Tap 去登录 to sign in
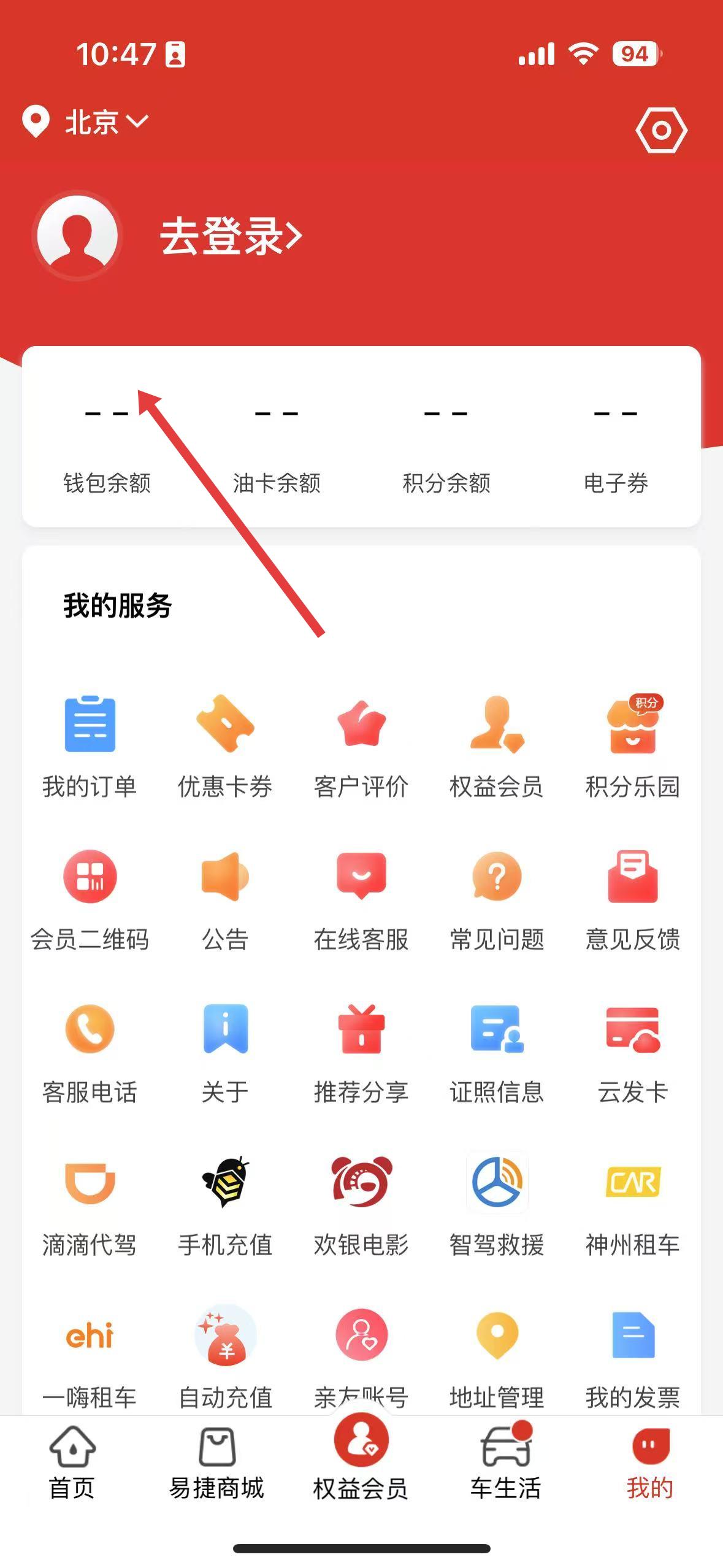Viewport: 723px width, 1568px height. click(230, 237)
